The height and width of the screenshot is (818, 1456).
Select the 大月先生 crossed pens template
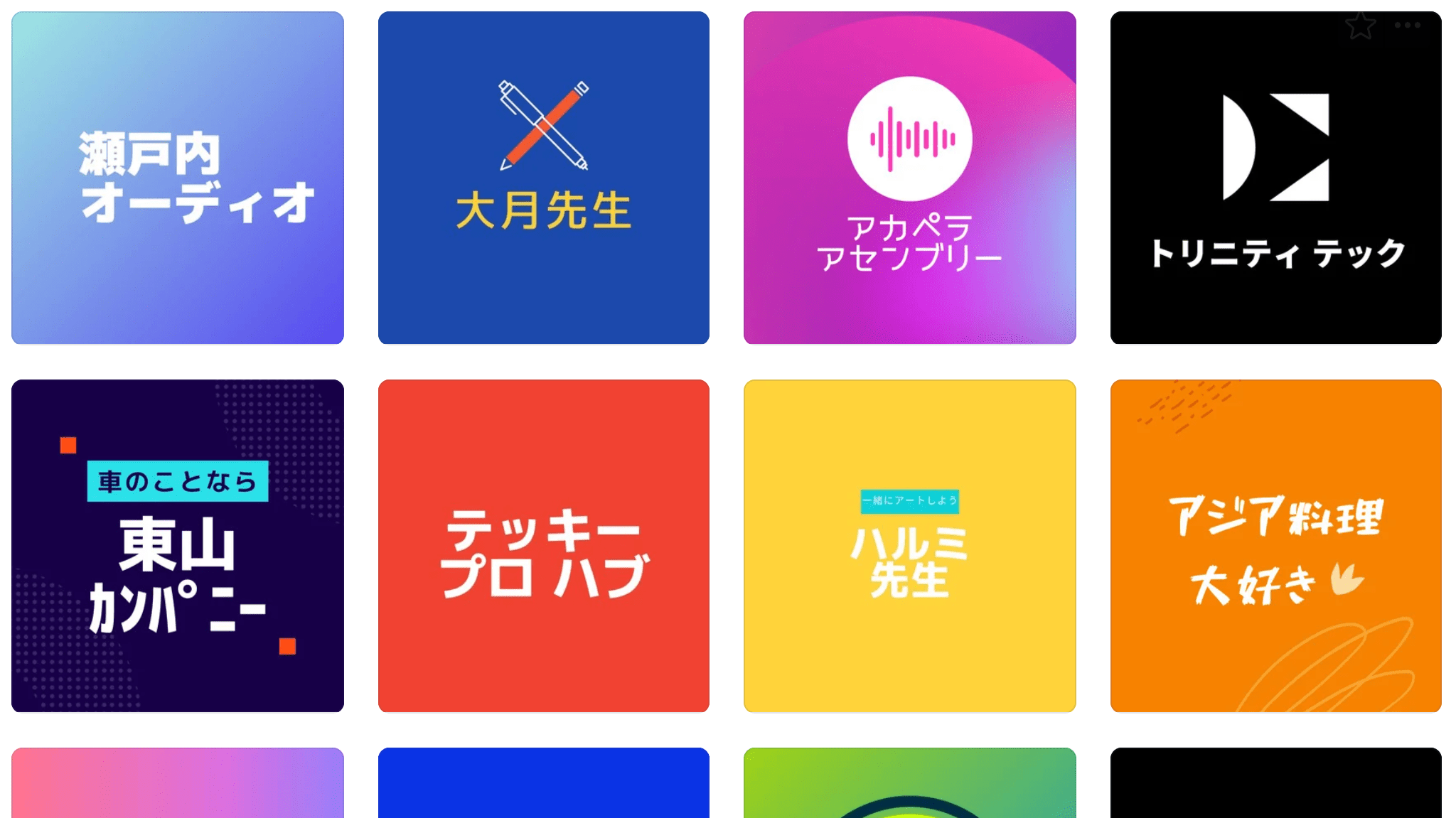point(544,178)
